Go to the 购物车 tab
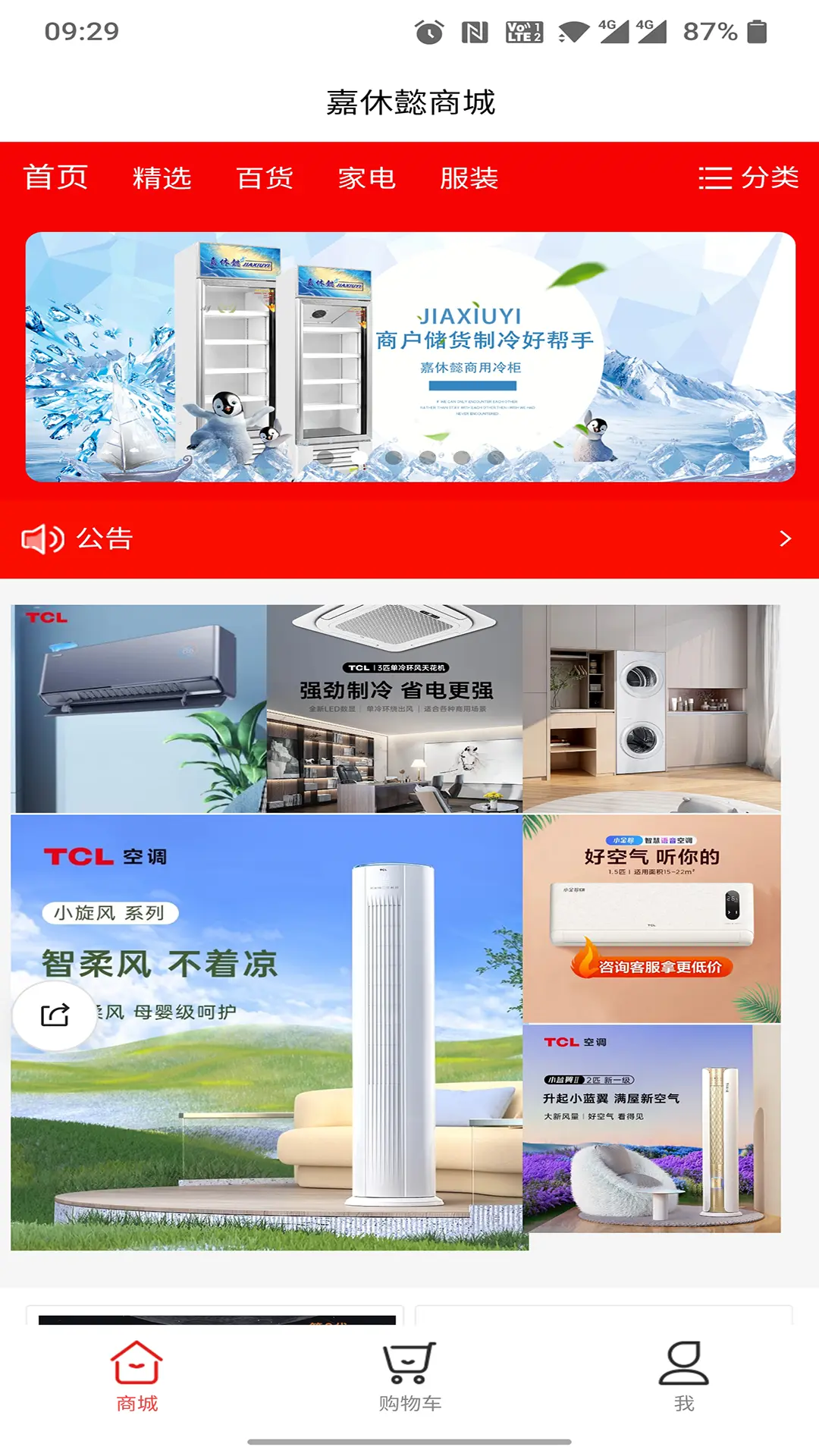This screenshot has height=1456, width=819. point(409,1376)
